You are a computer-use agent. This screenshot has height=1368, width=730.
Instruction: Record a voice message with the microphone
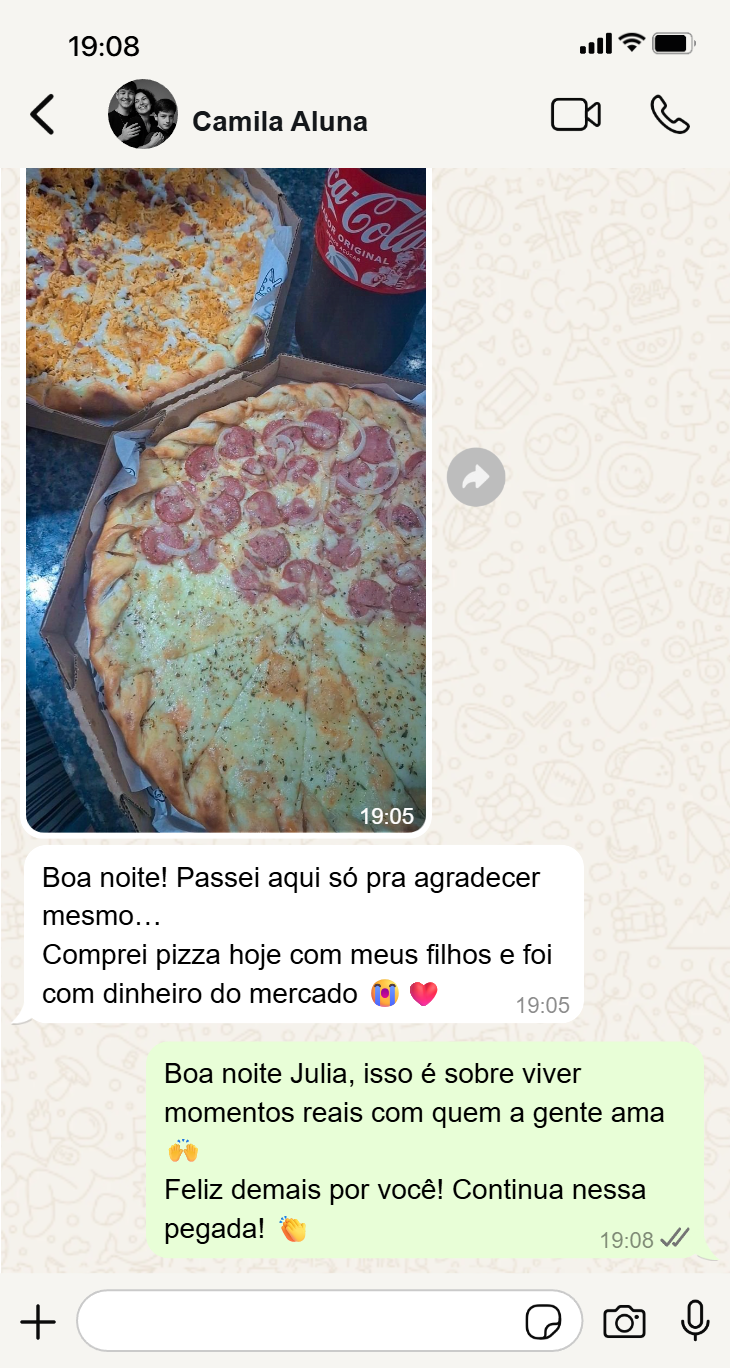point(695,1322)
